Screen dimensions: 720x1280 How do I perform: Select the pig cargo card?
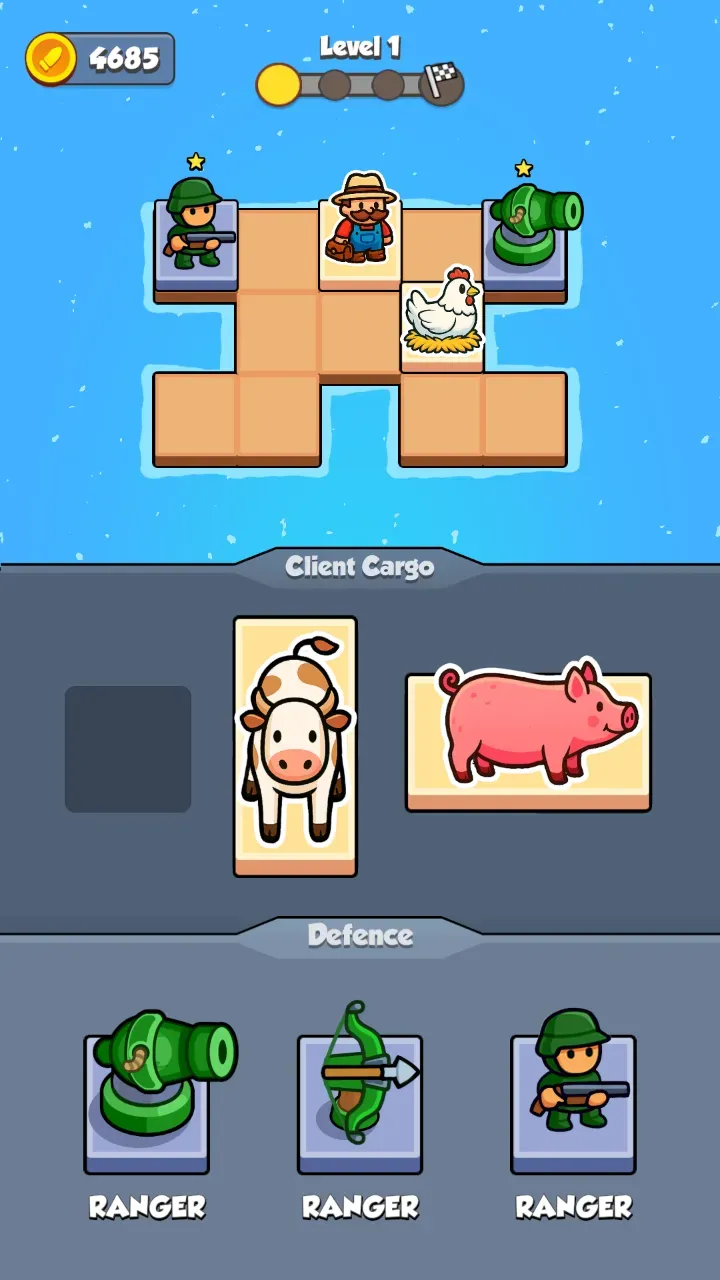click(528, 740)
